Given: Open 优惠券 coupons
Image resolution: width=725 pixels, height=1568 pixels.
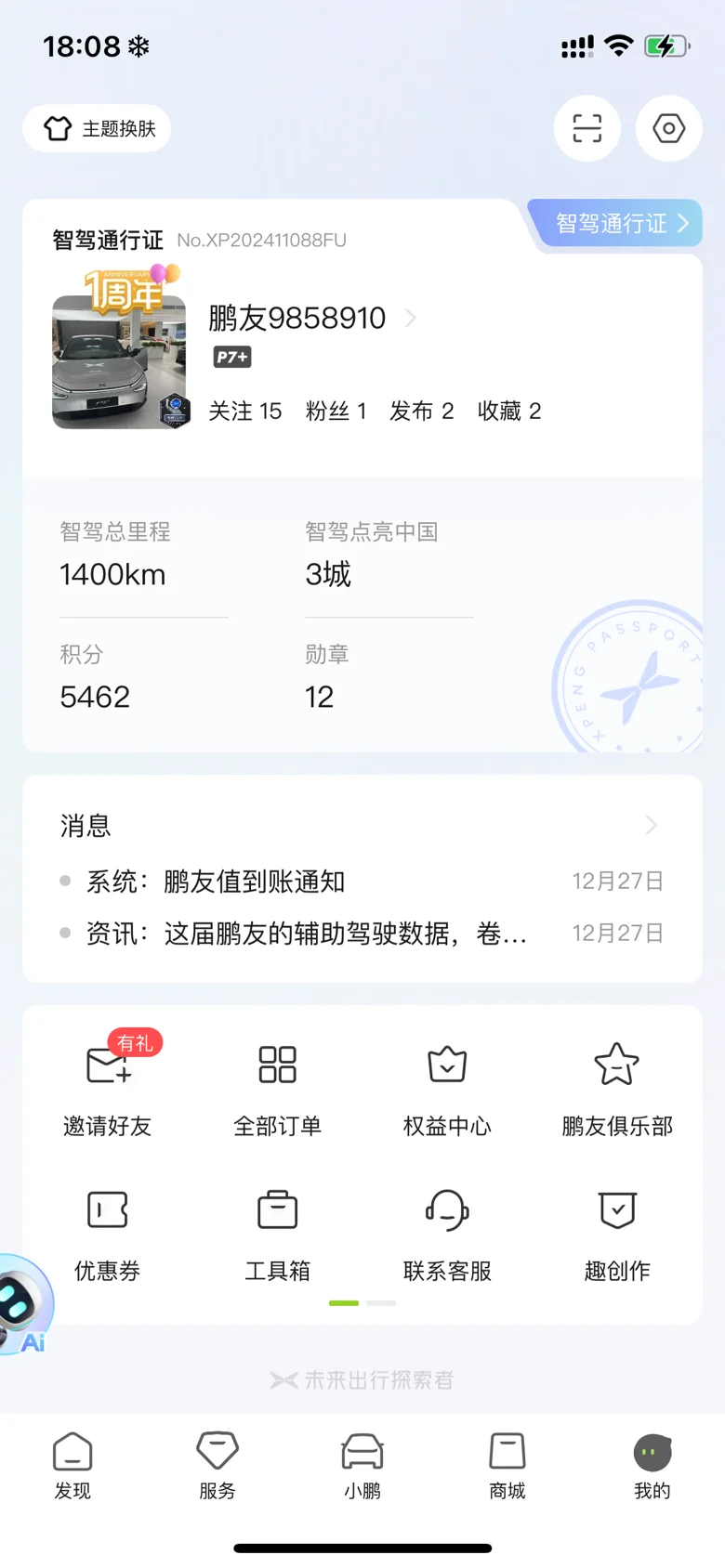Looking at the screenshot, I should coord(108,1231).
